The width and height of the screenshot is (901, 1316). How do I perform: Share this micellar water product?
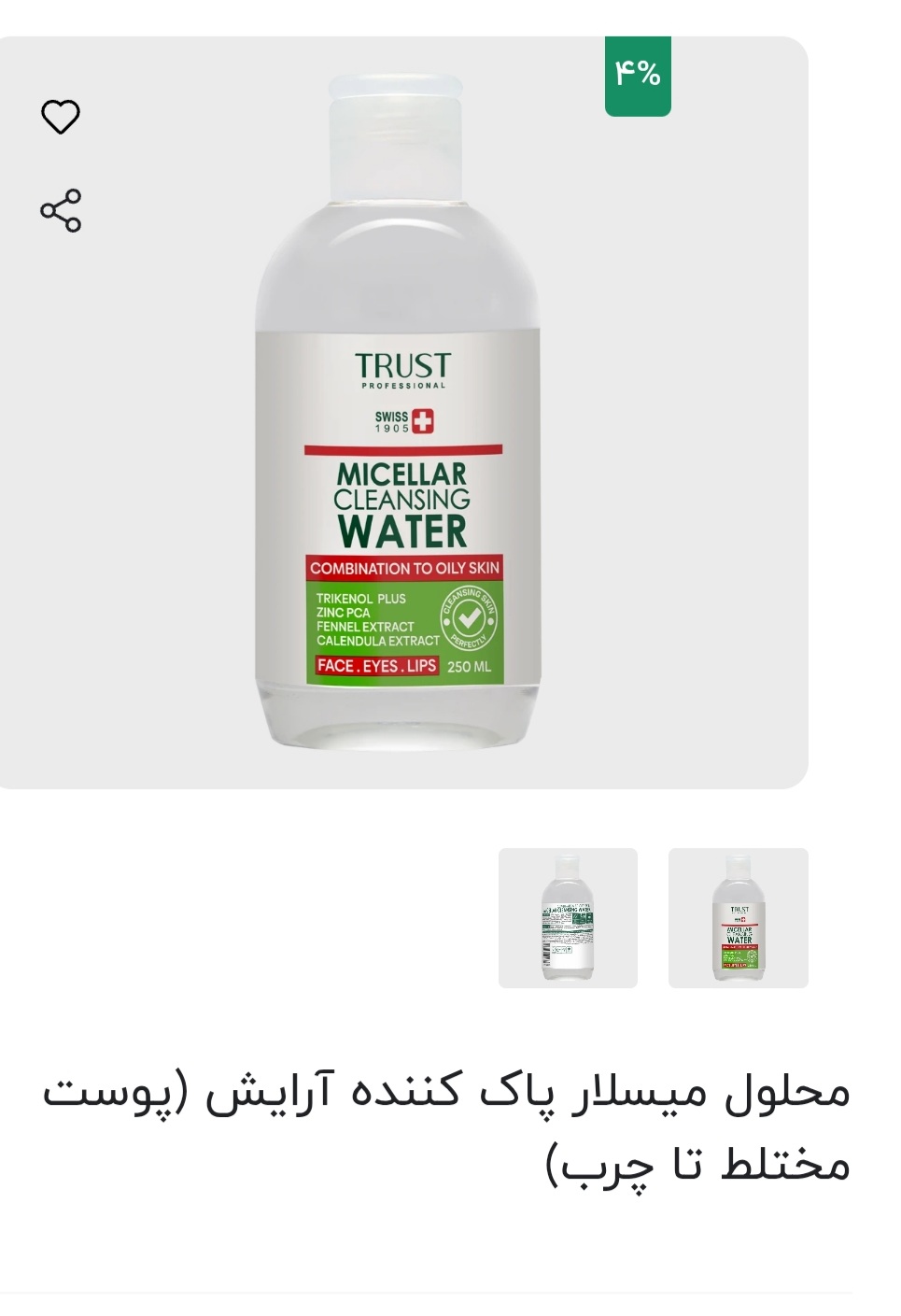61,210
